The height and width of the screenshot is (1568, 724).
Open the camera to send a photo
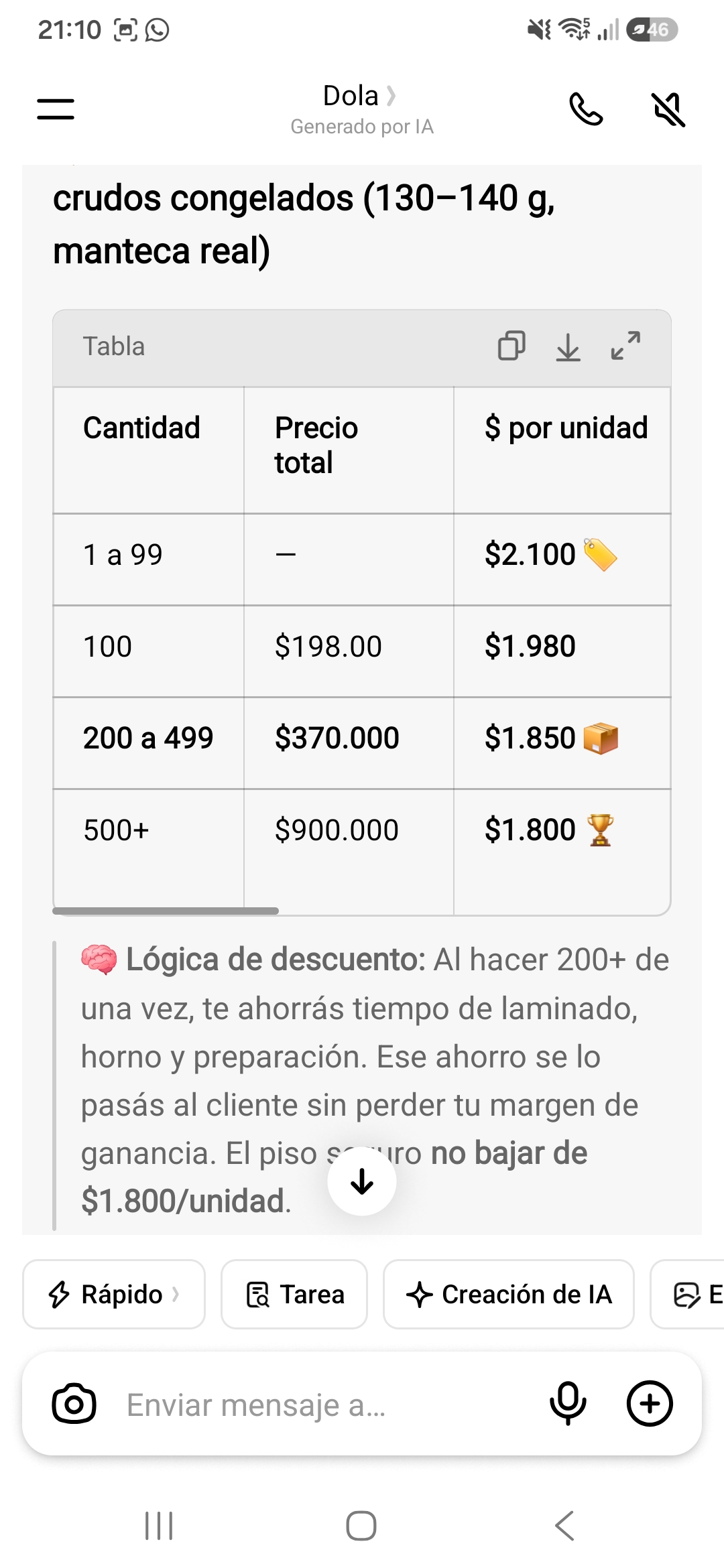74,1404
